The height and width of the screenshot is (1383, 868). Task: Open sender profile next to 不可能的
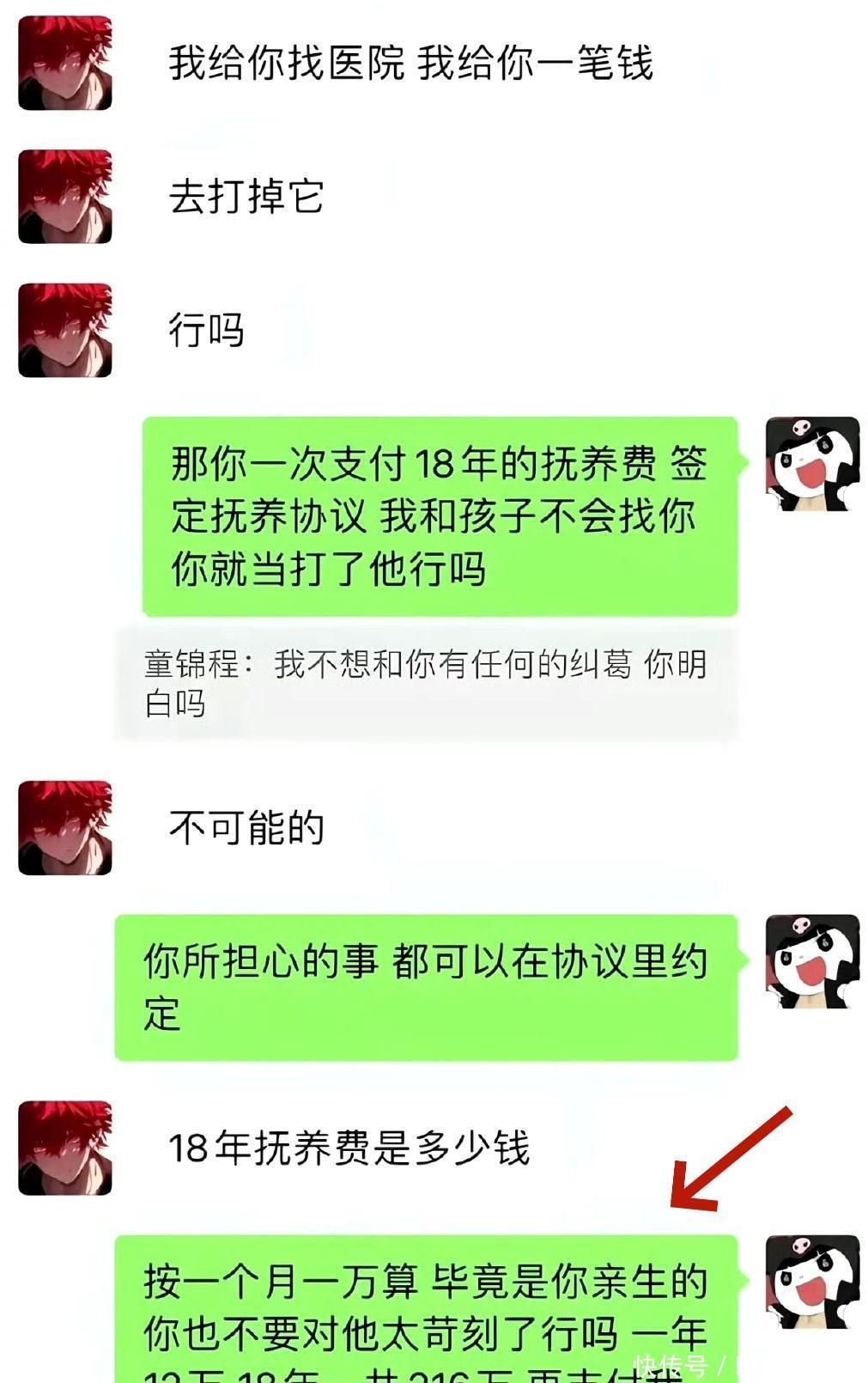(65, 828)
